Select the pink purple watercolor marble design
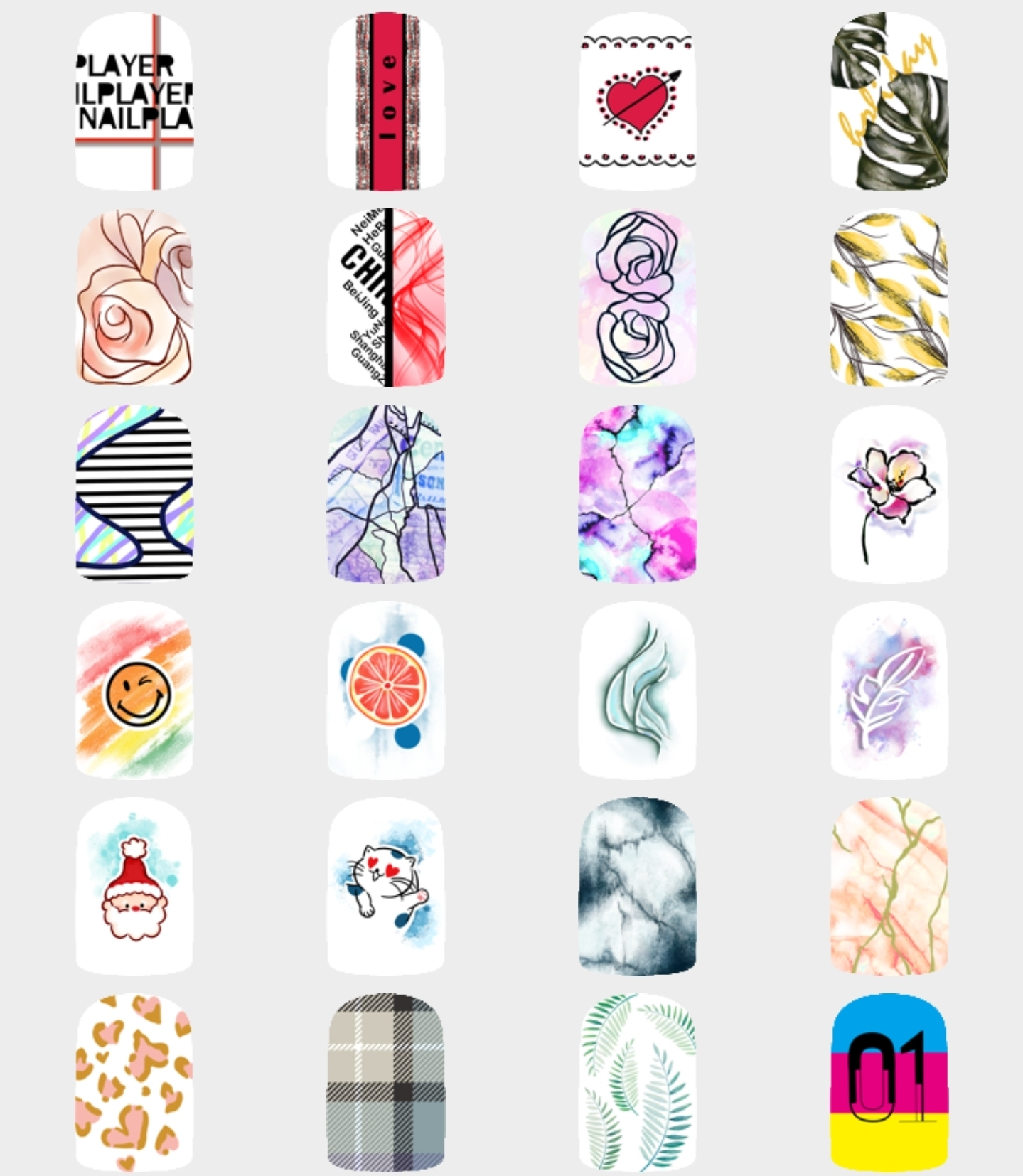 coord(637,493)
